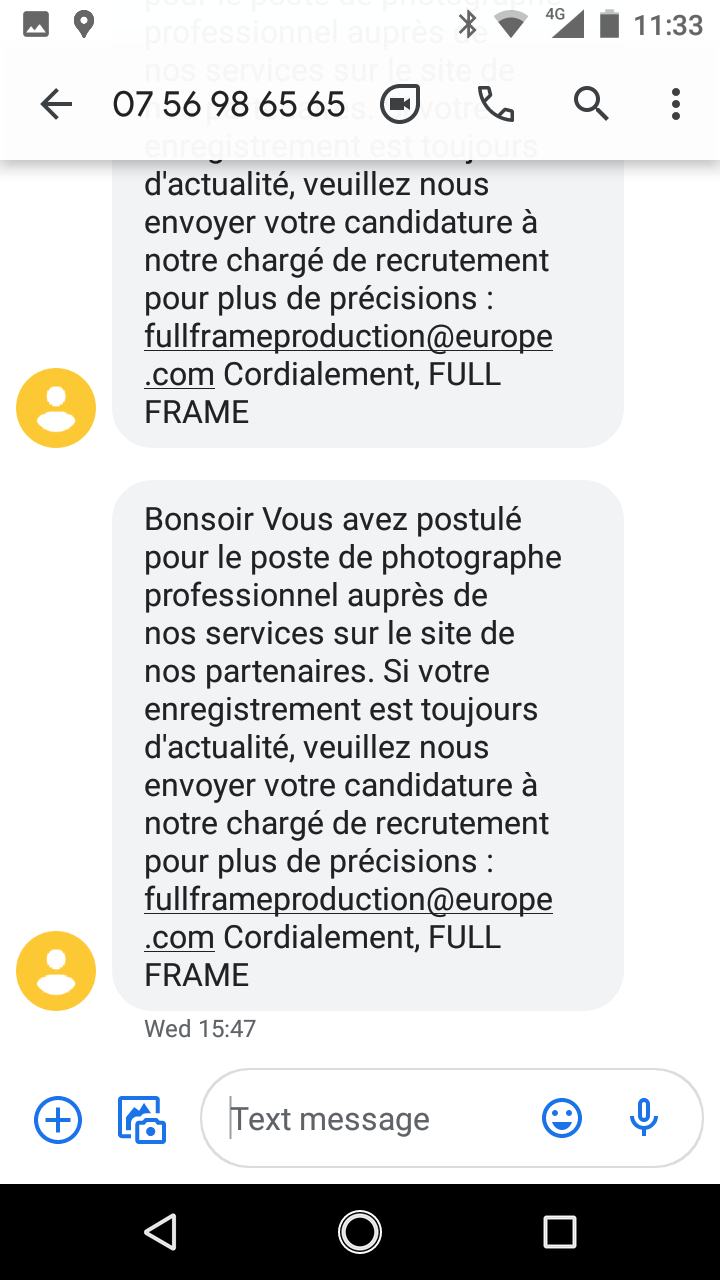The width and height of the screenshot is (720, 1280).
Task: Open recent apps from the navigation bar
Action: click(560, 1231)
